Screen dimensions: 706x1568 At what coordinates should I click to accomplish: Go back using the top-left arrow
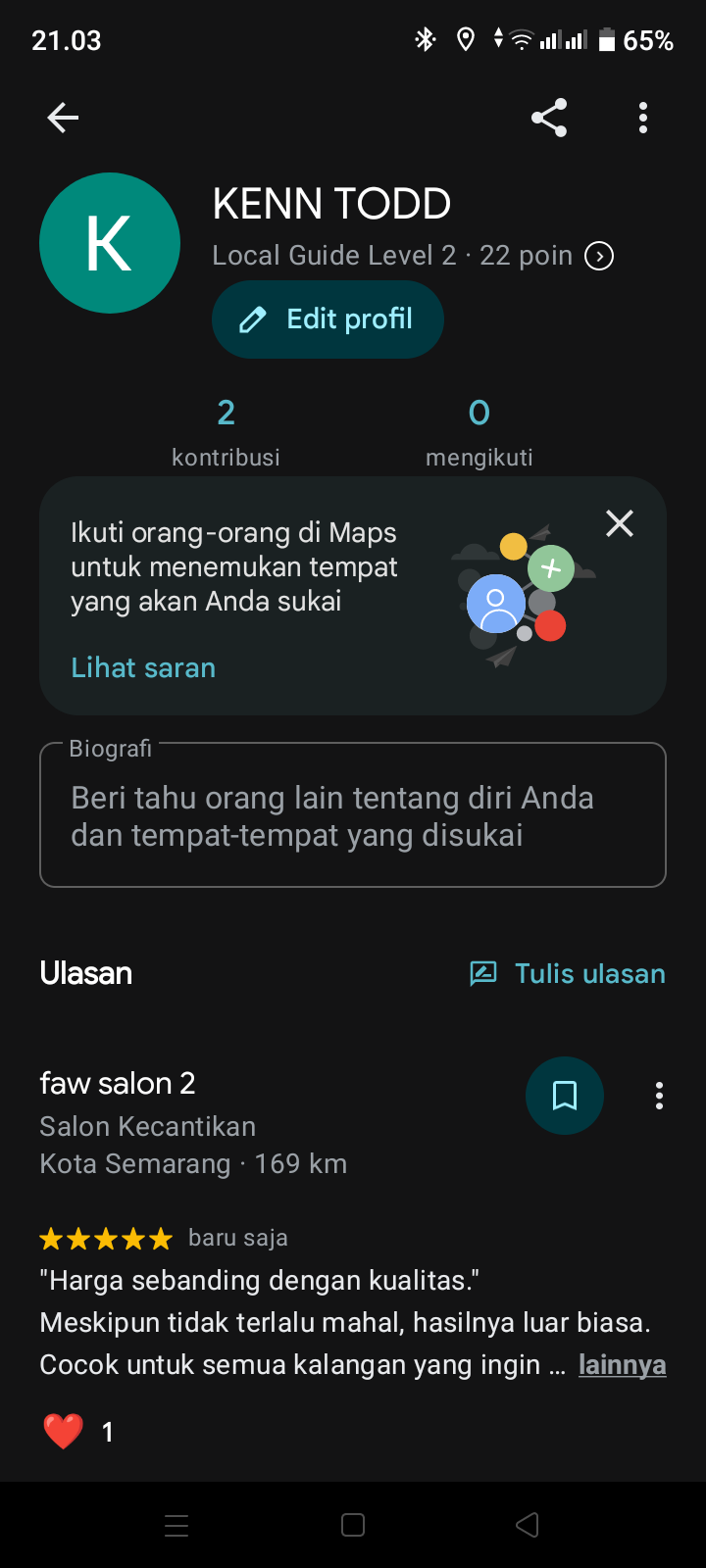(63, 118)
